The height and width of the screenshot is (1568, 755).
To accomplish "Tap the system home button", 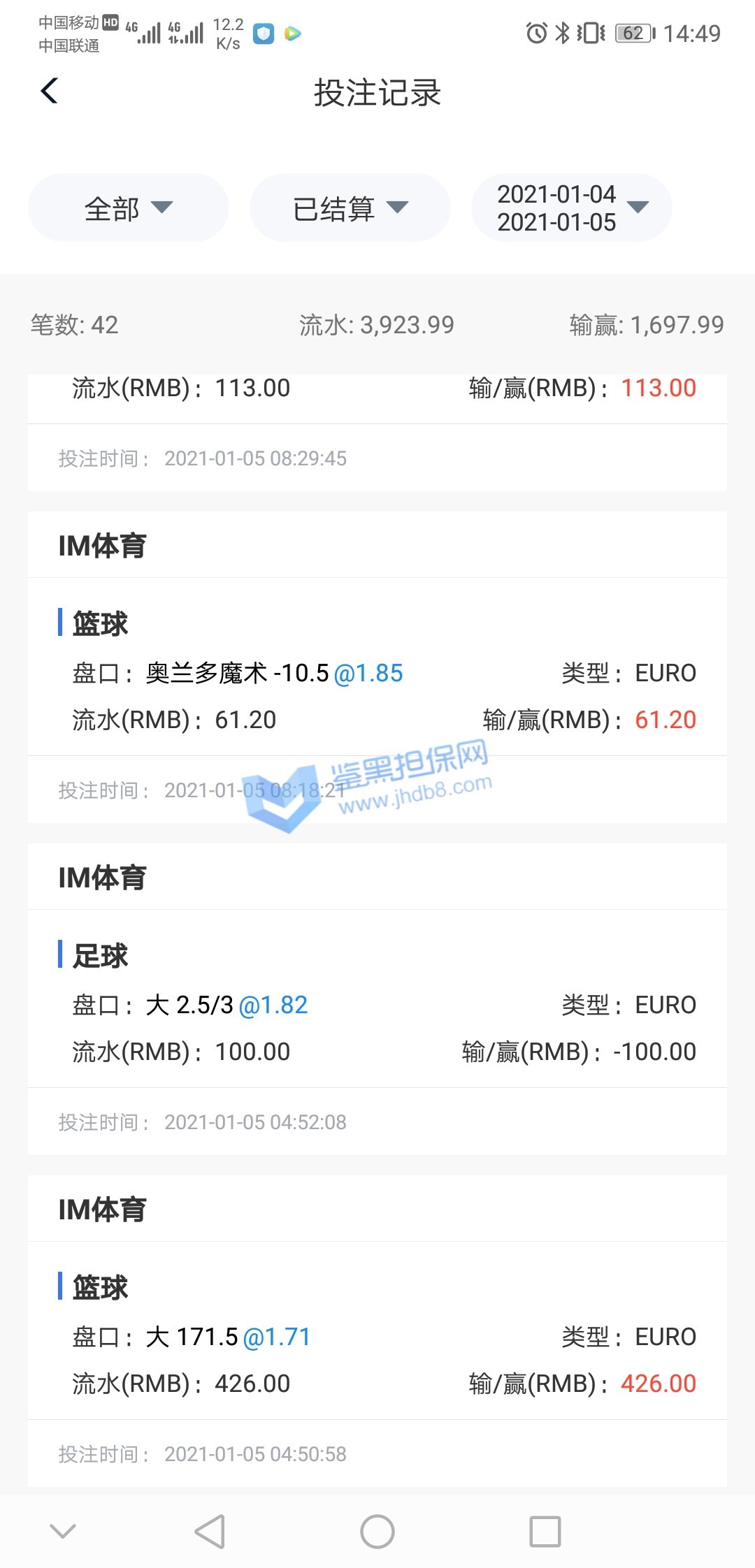I will (377, 1532).
